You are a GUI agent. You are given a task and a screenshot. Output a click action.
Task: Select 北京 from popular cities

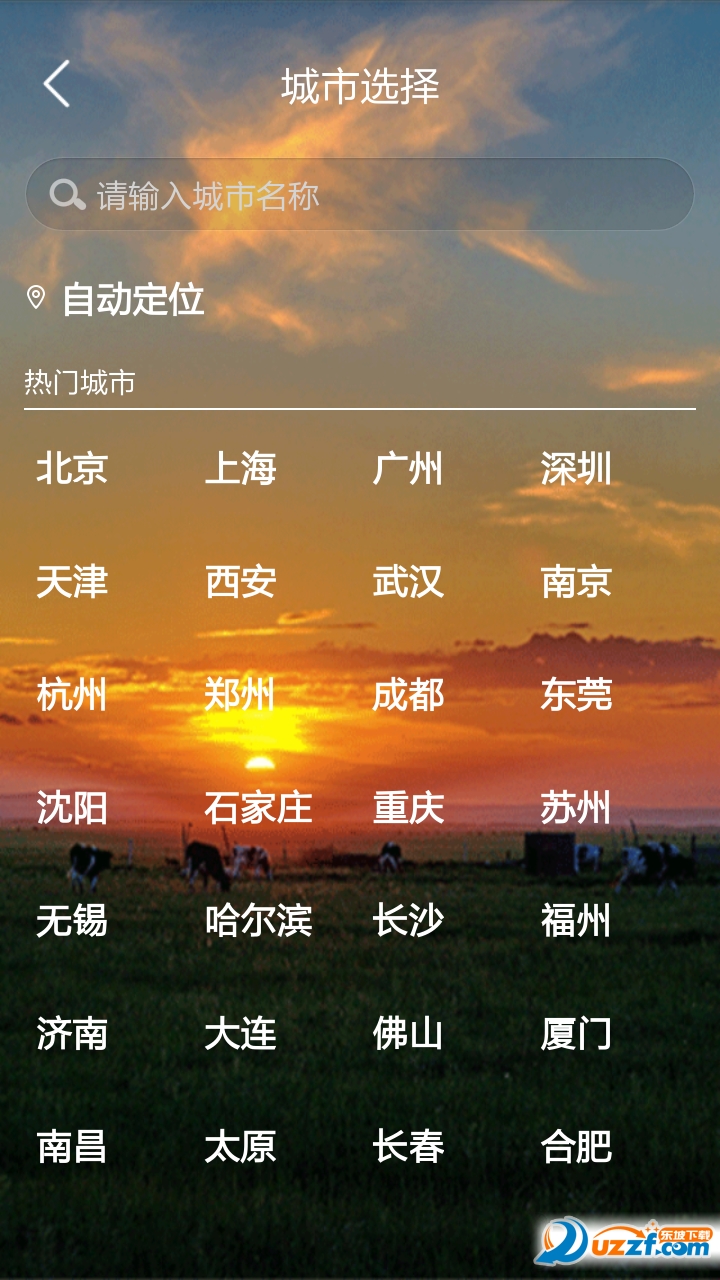[72, 468]
